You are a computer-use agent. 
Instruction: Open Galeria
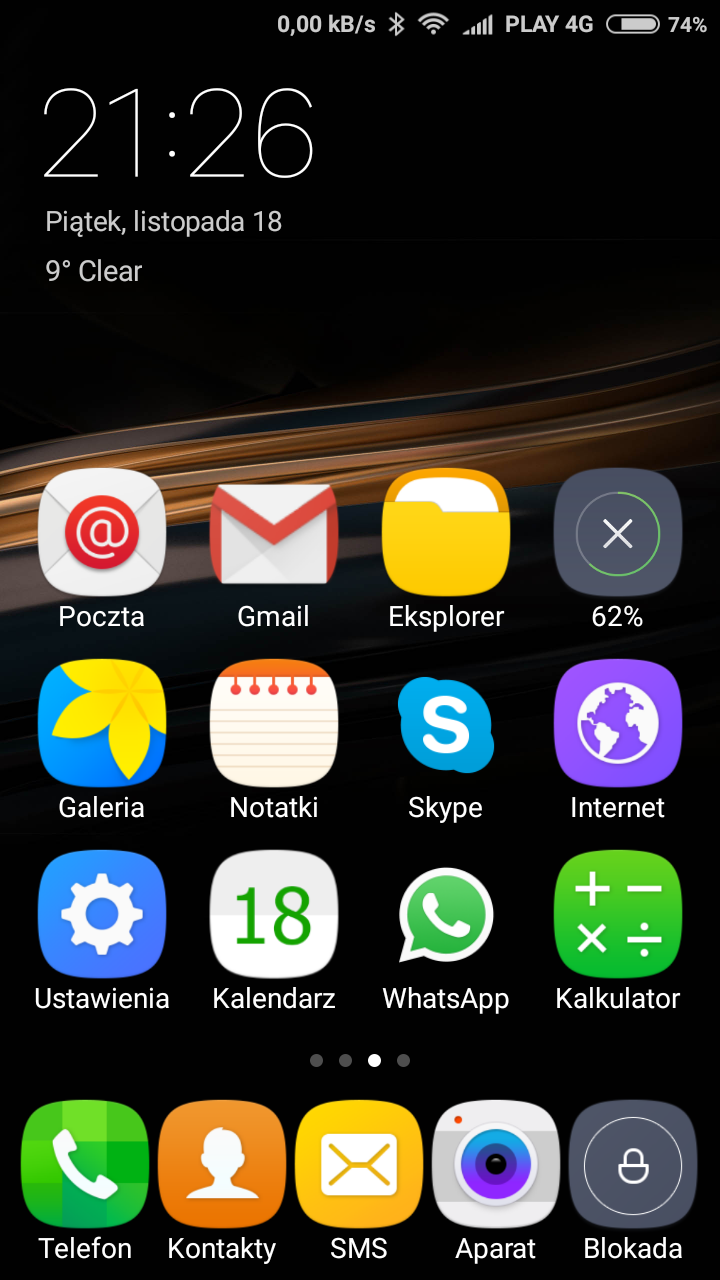pos(102,724)
